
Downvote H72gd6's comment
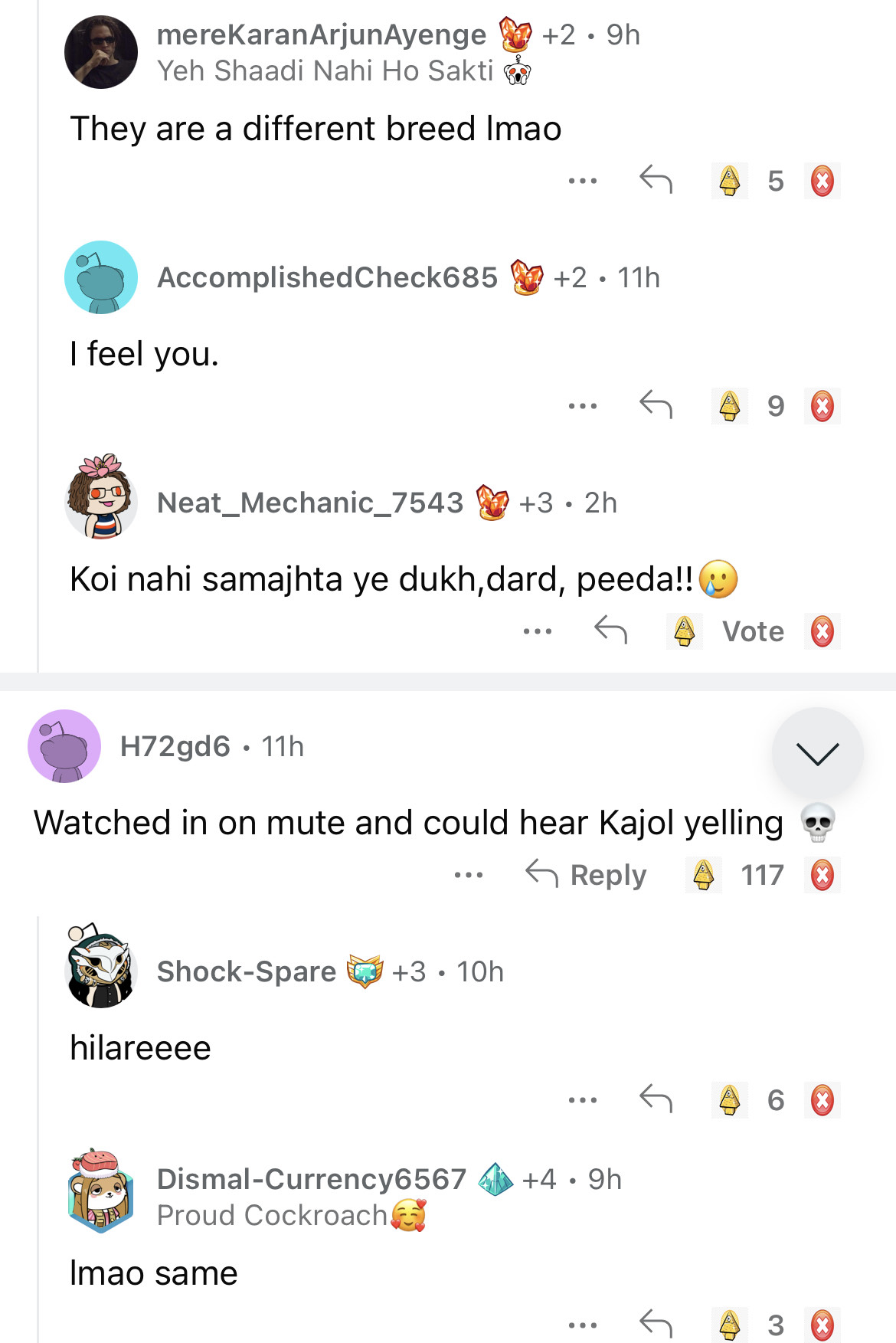822,875
